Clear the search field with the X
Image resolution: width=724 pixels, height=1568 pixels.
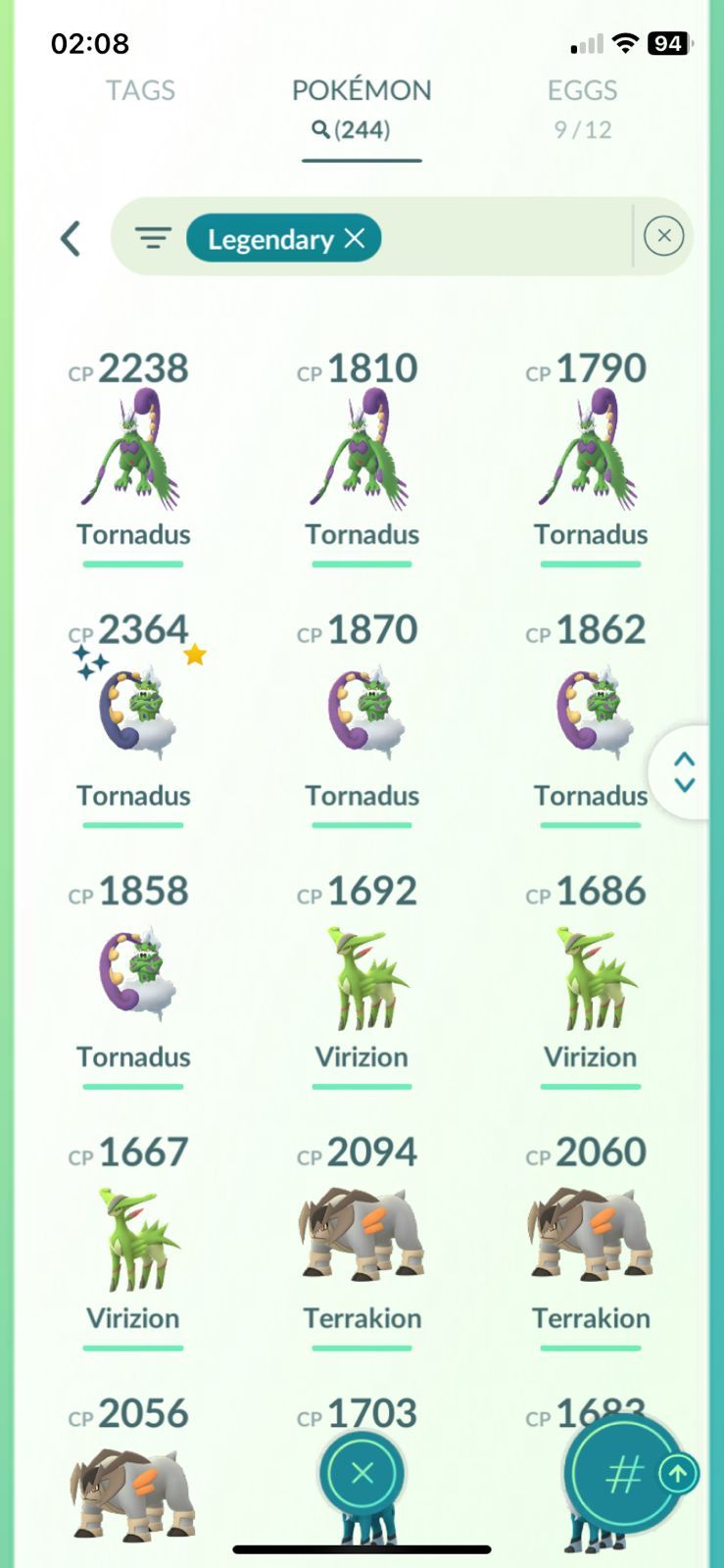663,236
